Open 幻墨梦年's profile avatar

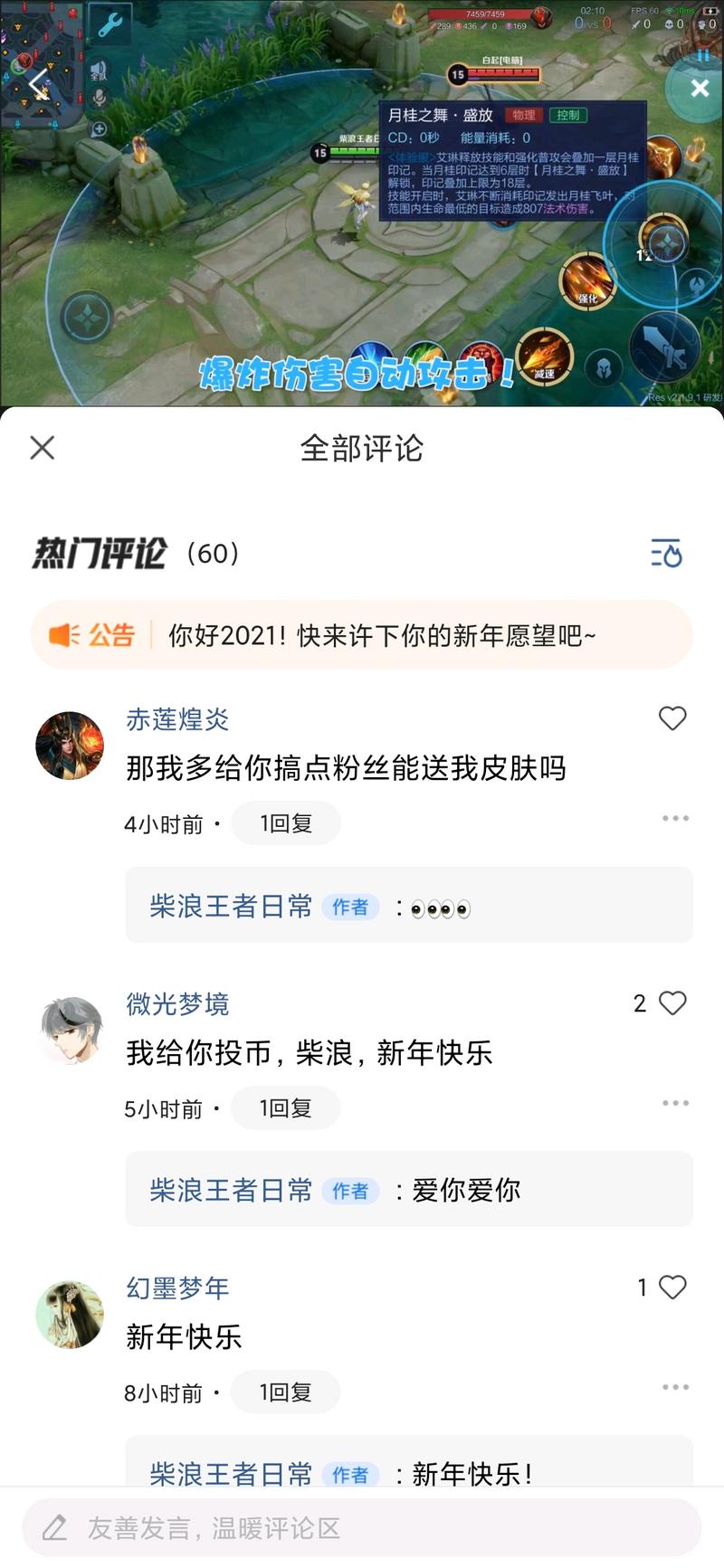coord(70,1315)
